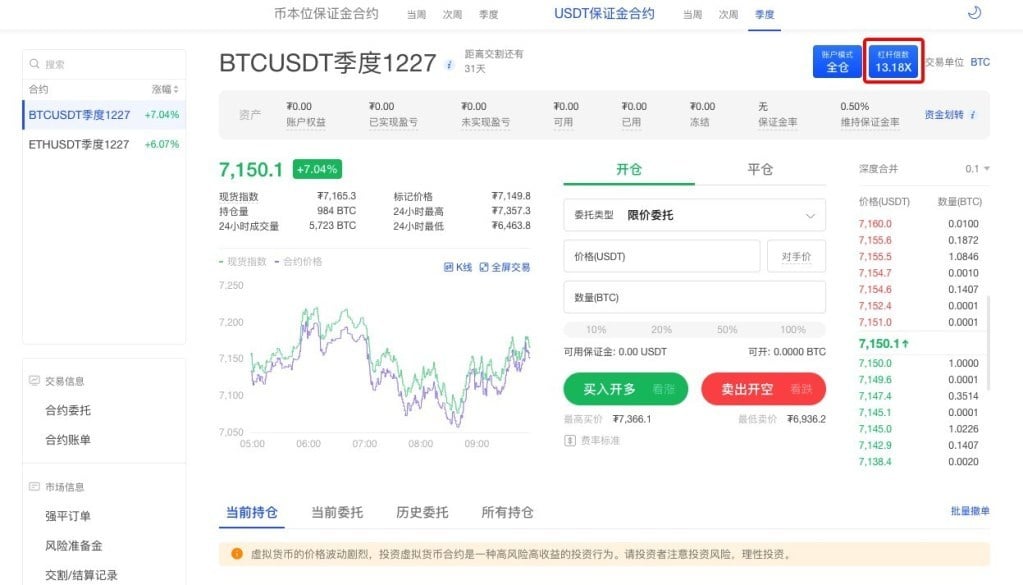Tap the 搜索 contract search box

103,64
